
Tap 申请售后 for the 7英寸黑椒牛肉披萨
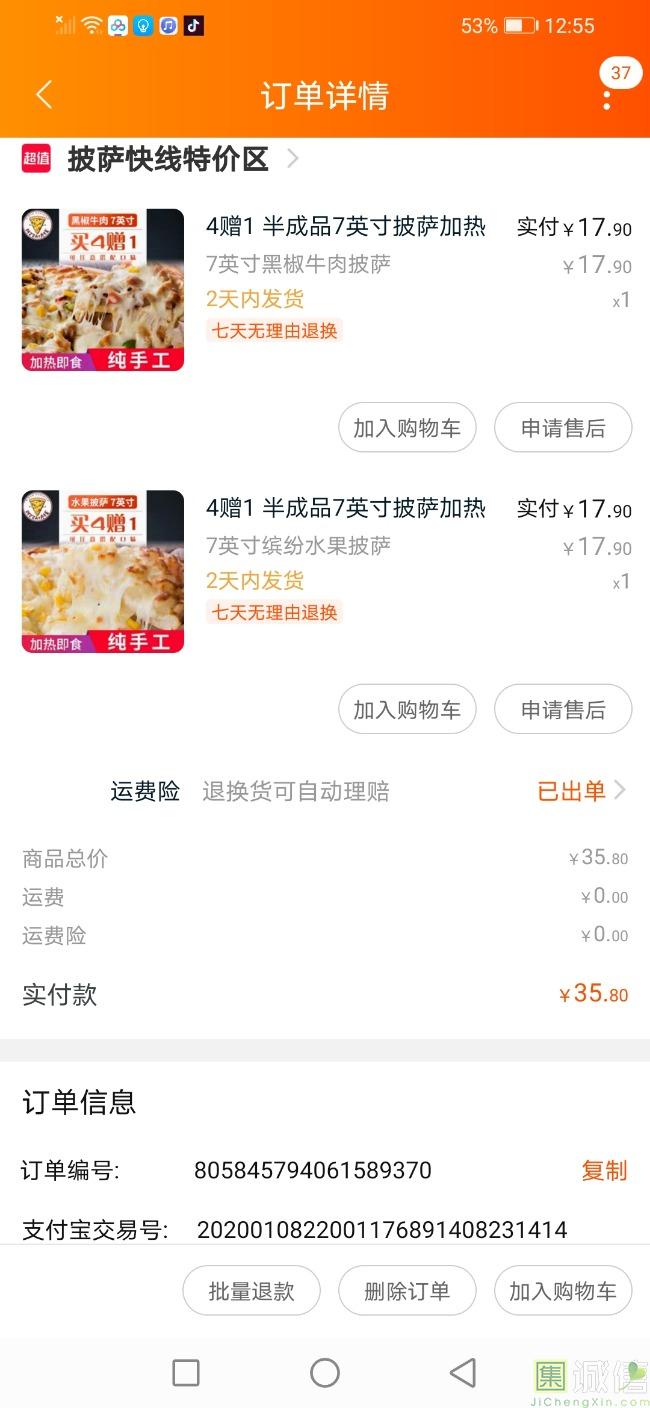point(563,428)
